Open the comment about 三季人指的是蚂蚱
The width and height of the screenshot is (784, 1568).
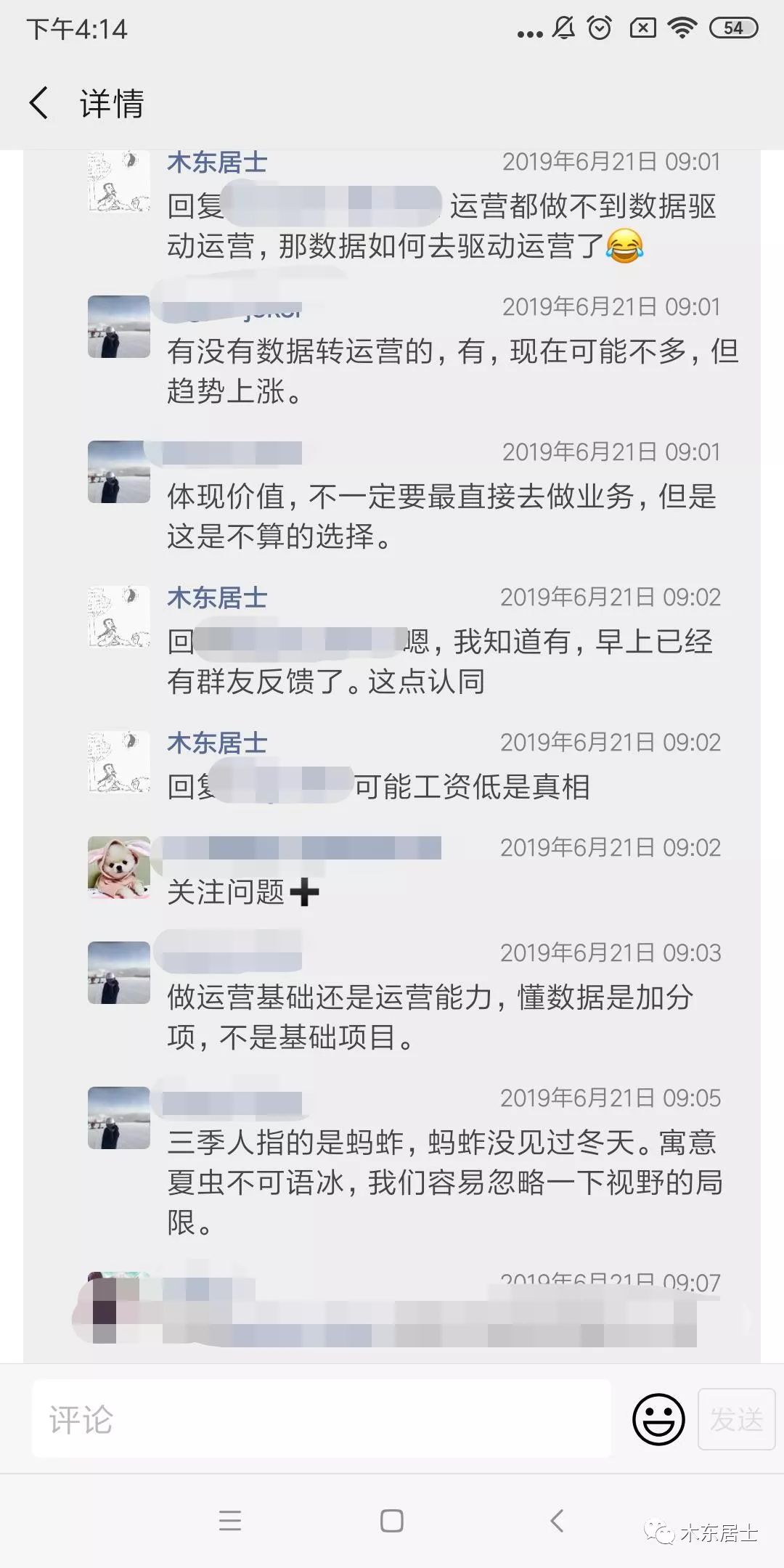tap(444, 1182)
